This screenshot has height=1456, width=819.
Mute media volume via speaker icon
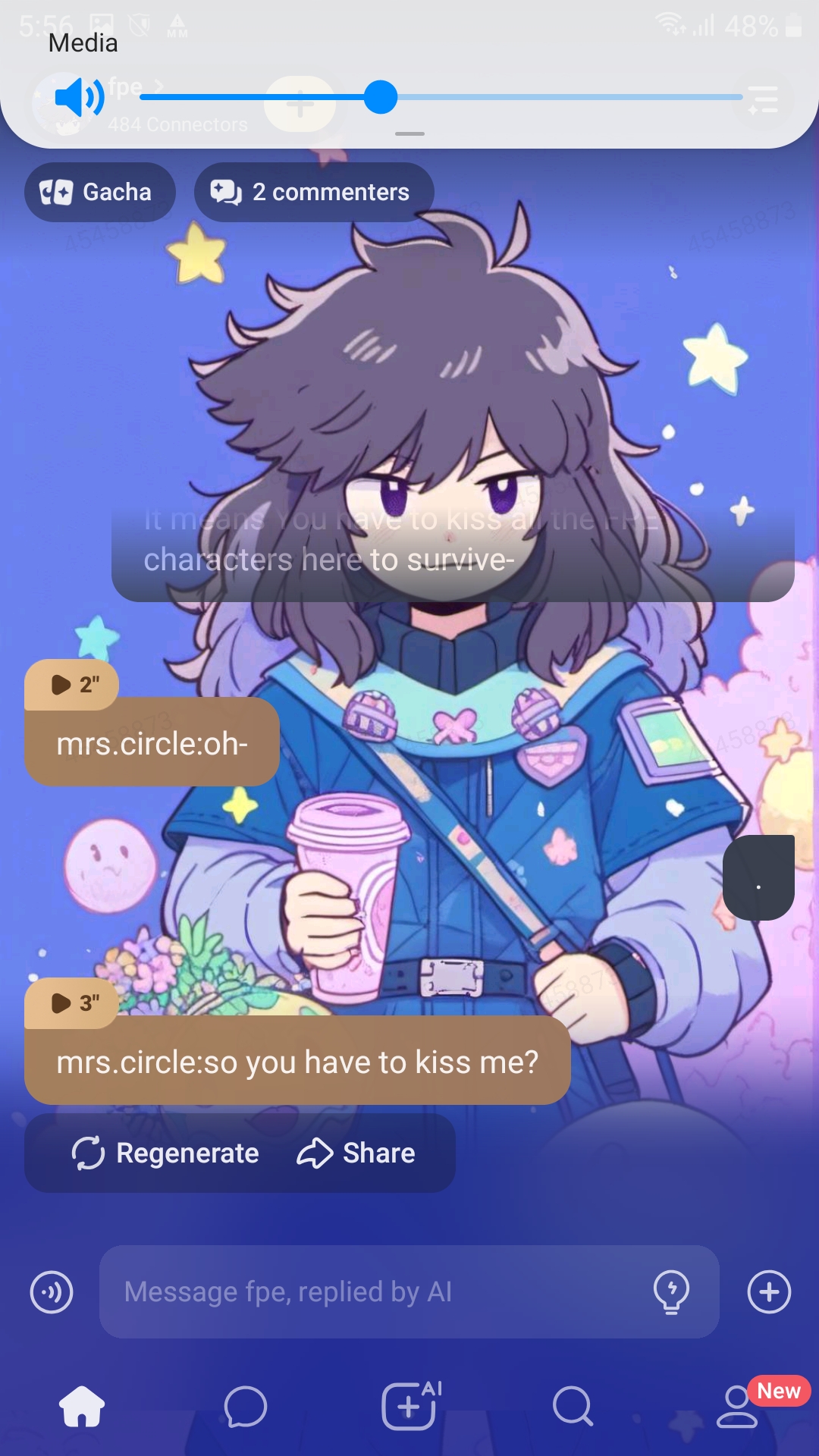click(80, 98)
